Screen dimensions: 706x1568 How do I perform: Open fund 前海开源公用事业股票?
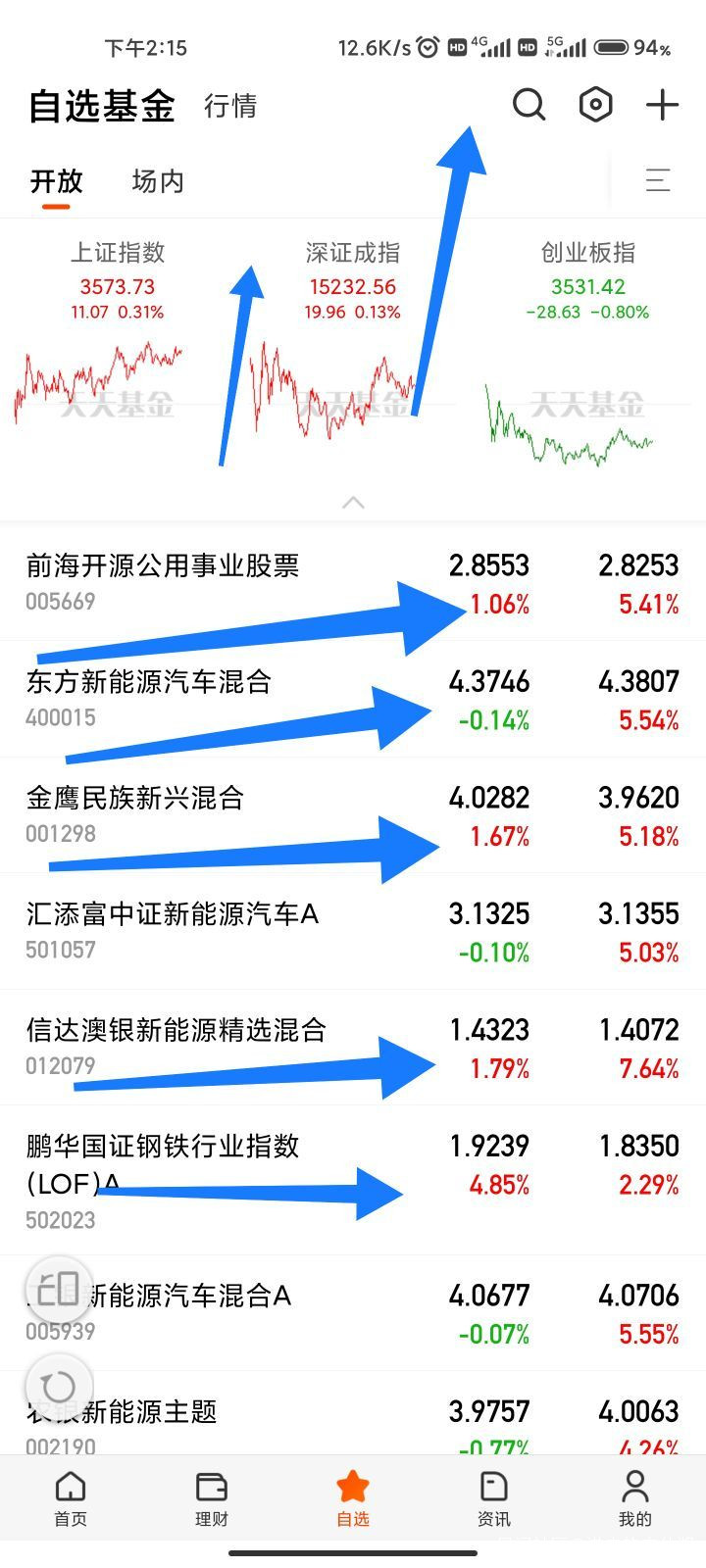coord(163,581)
